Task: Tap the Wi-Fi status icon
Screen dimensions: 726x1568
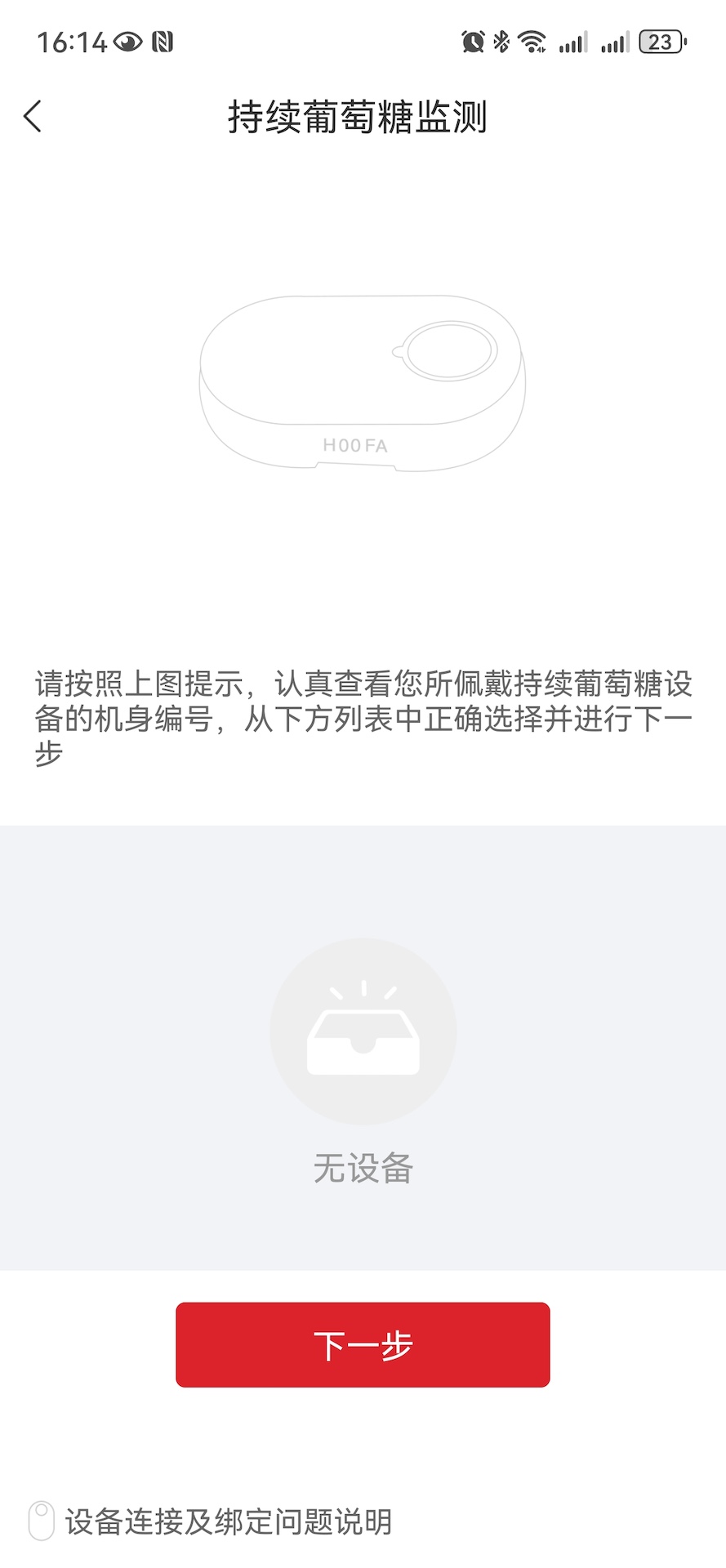Action: click(x=532, y=39)
